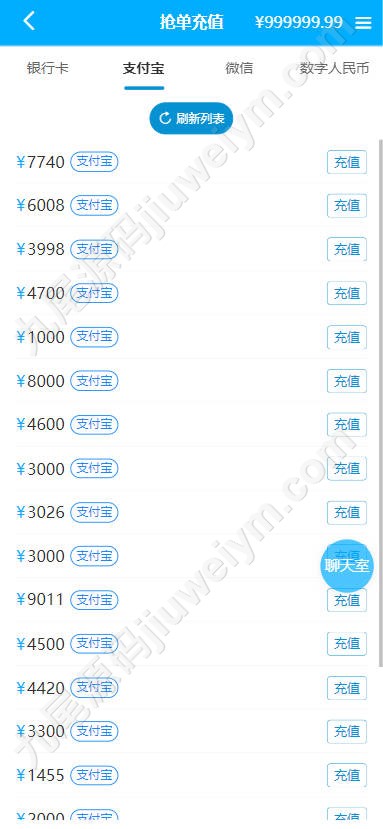The image size is (383, 829).
Task: Tap 充值 for the ¥1000 order
Action: (x=347, y=337)
